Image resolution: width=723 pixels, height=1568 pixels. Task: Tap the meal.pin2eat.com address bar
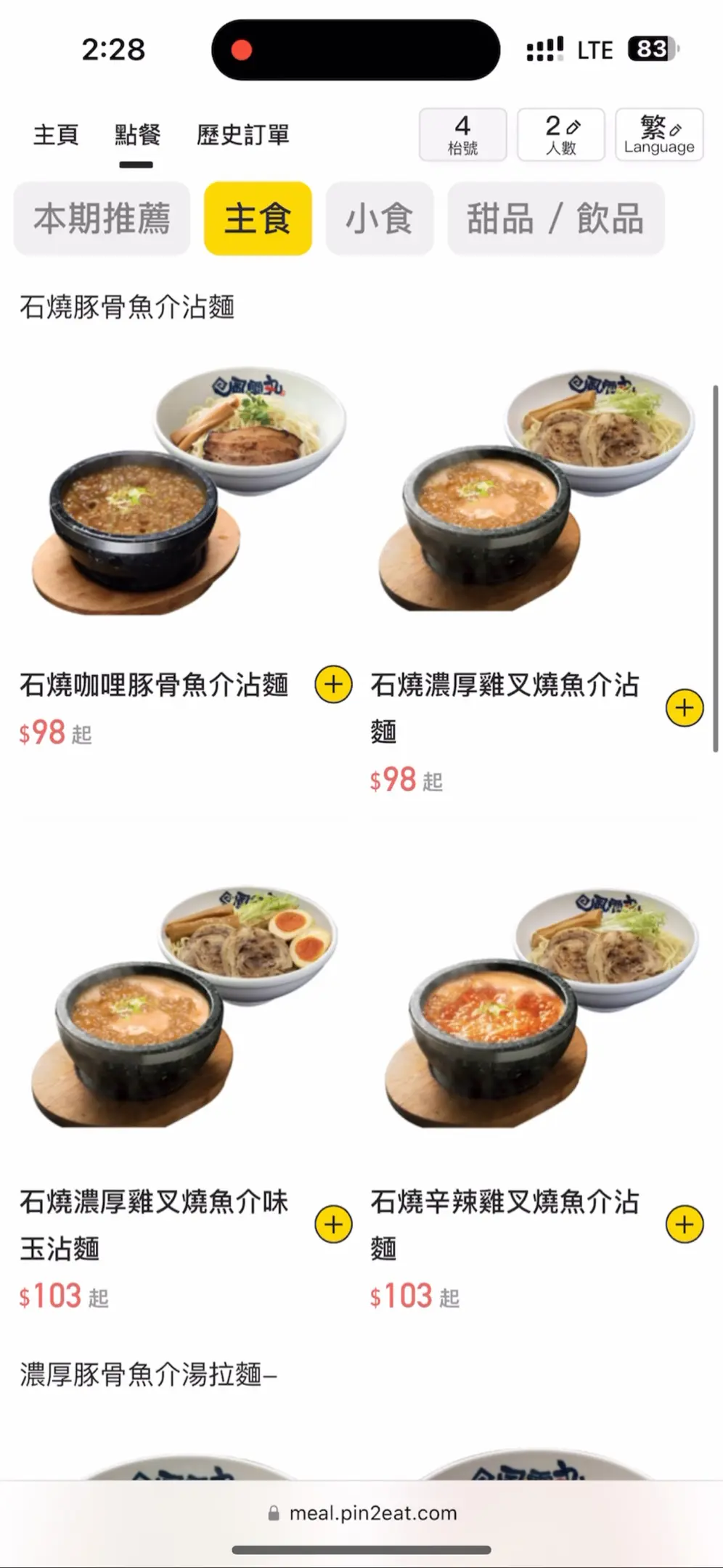(361, 1513)
